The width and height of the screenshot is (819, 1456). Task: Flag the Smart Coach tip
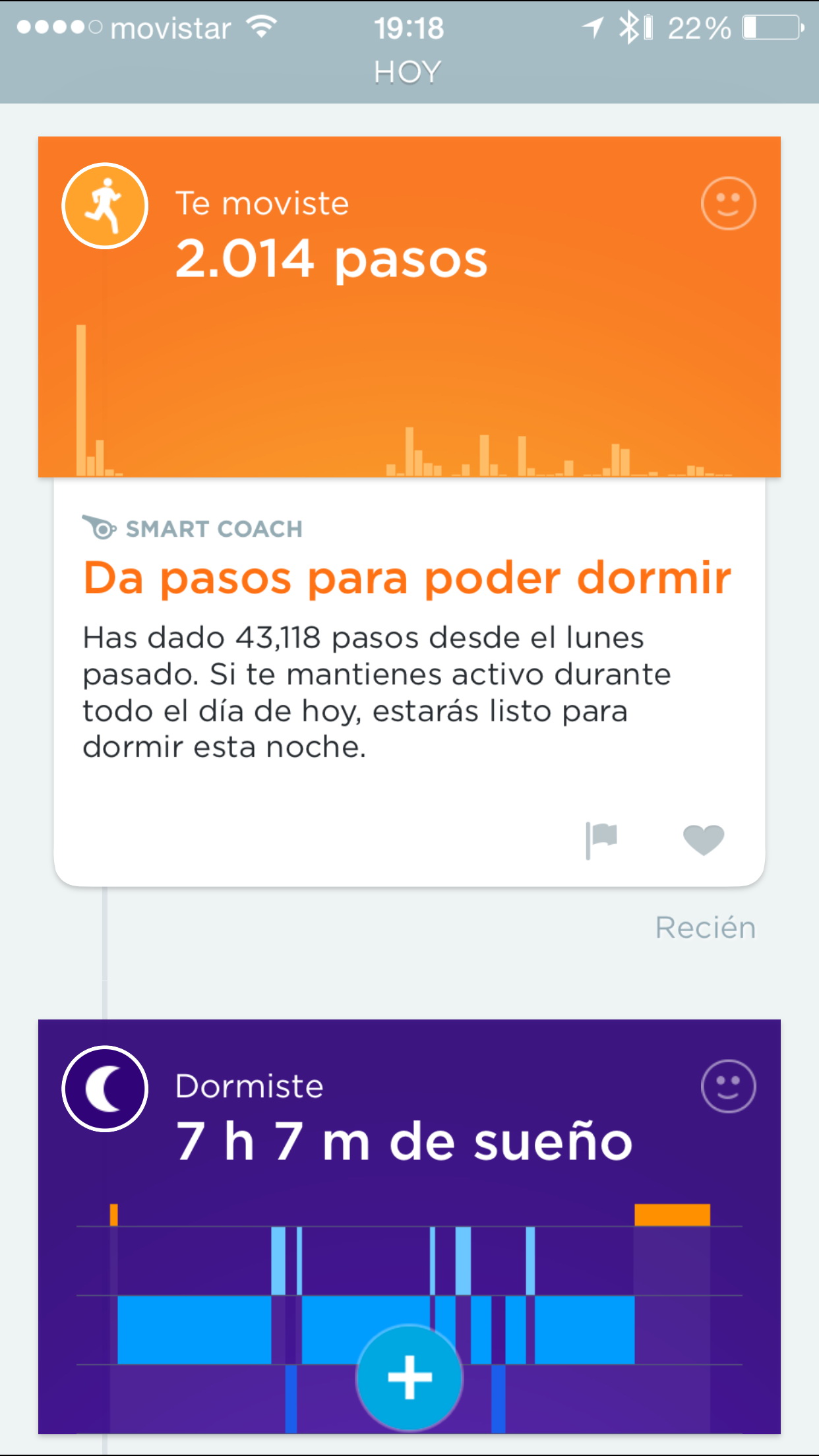601,839
